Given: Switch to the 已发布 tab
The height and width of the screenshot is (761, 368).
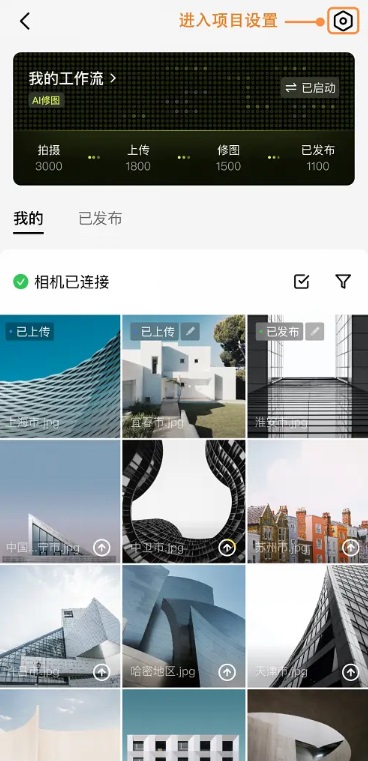Looking at the screenshot, I should pos(100,218).
